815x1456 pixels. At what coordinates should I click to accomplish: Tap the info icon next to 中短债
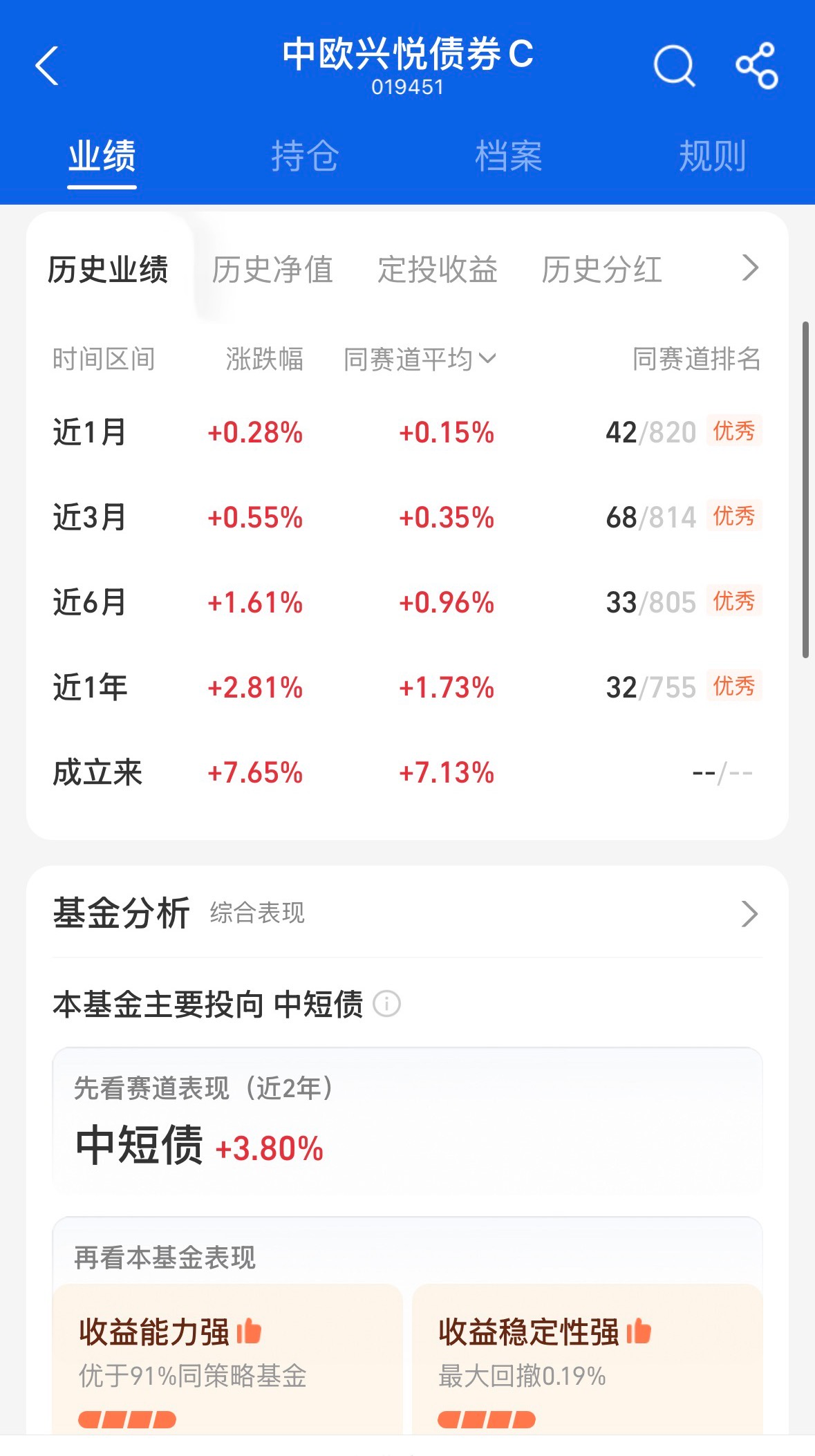click(386, 1004)
